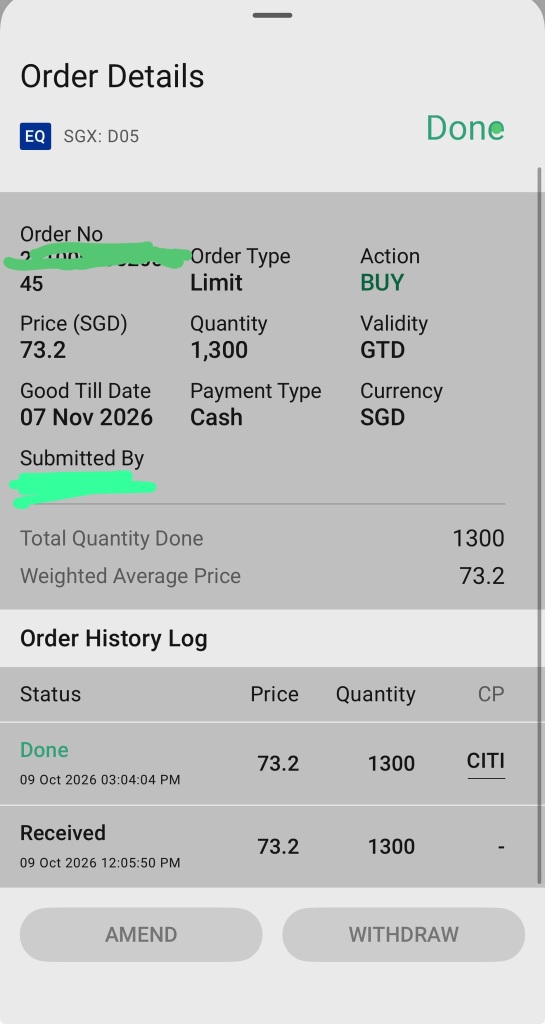Tap the AMEND button
This screenshot has height=1024, width=545.
click(x=141, y=934)
